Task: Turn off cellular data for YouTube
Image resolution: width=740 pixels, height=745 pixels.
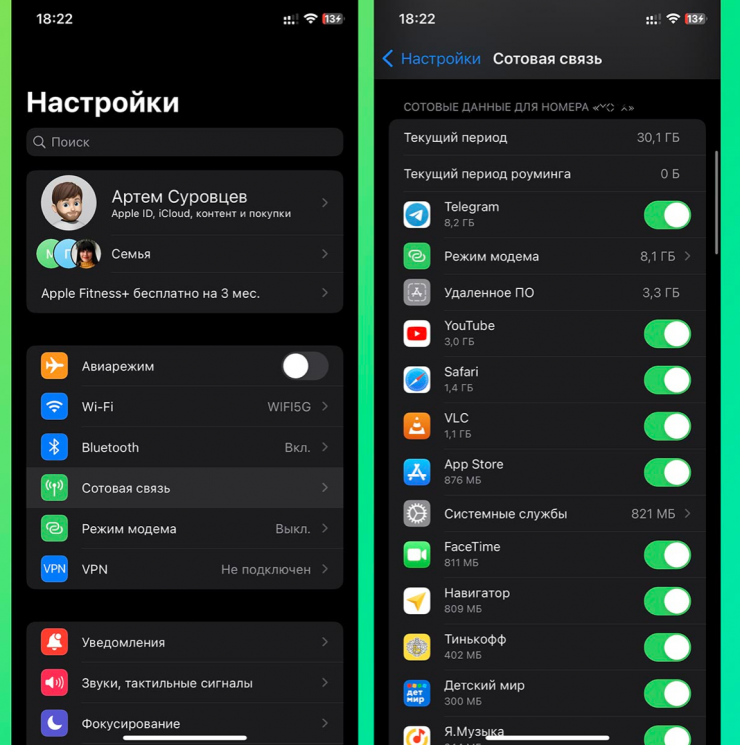Action: pos(667,334)
